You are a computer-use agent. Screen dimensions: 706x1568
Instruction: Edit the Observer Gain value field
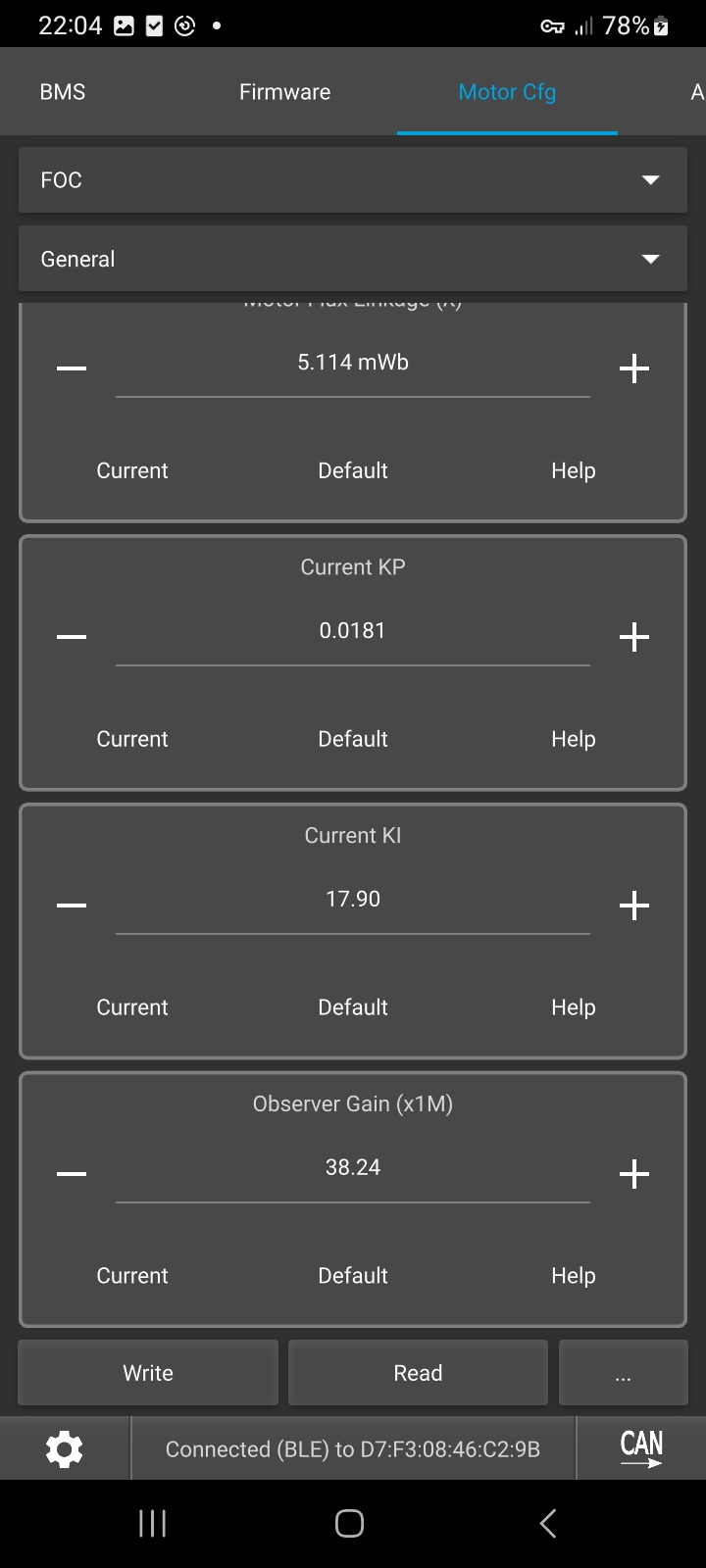point(353,1168)
